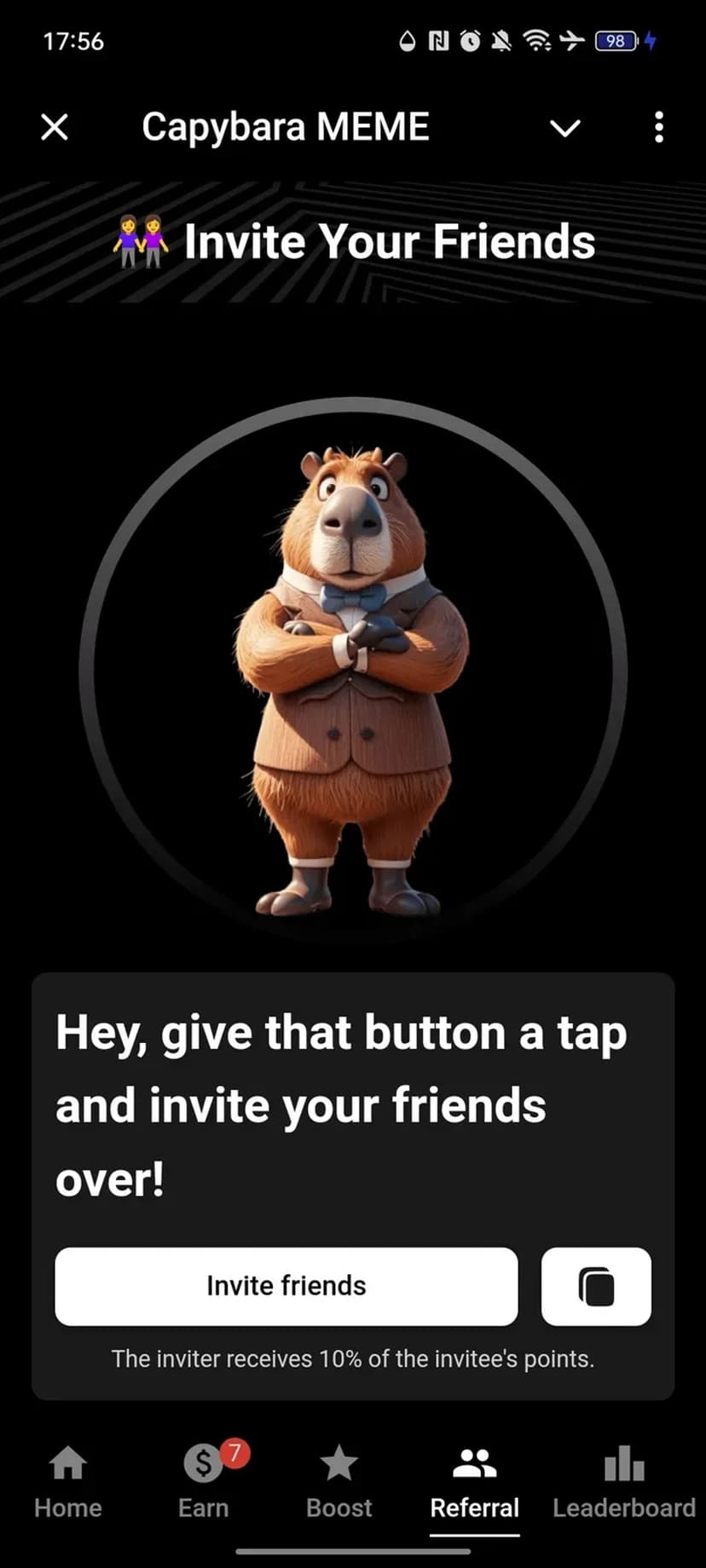Copy the referral invite link
The width and height of the screenshot is (706, 1568).
tap(596, 1286)
